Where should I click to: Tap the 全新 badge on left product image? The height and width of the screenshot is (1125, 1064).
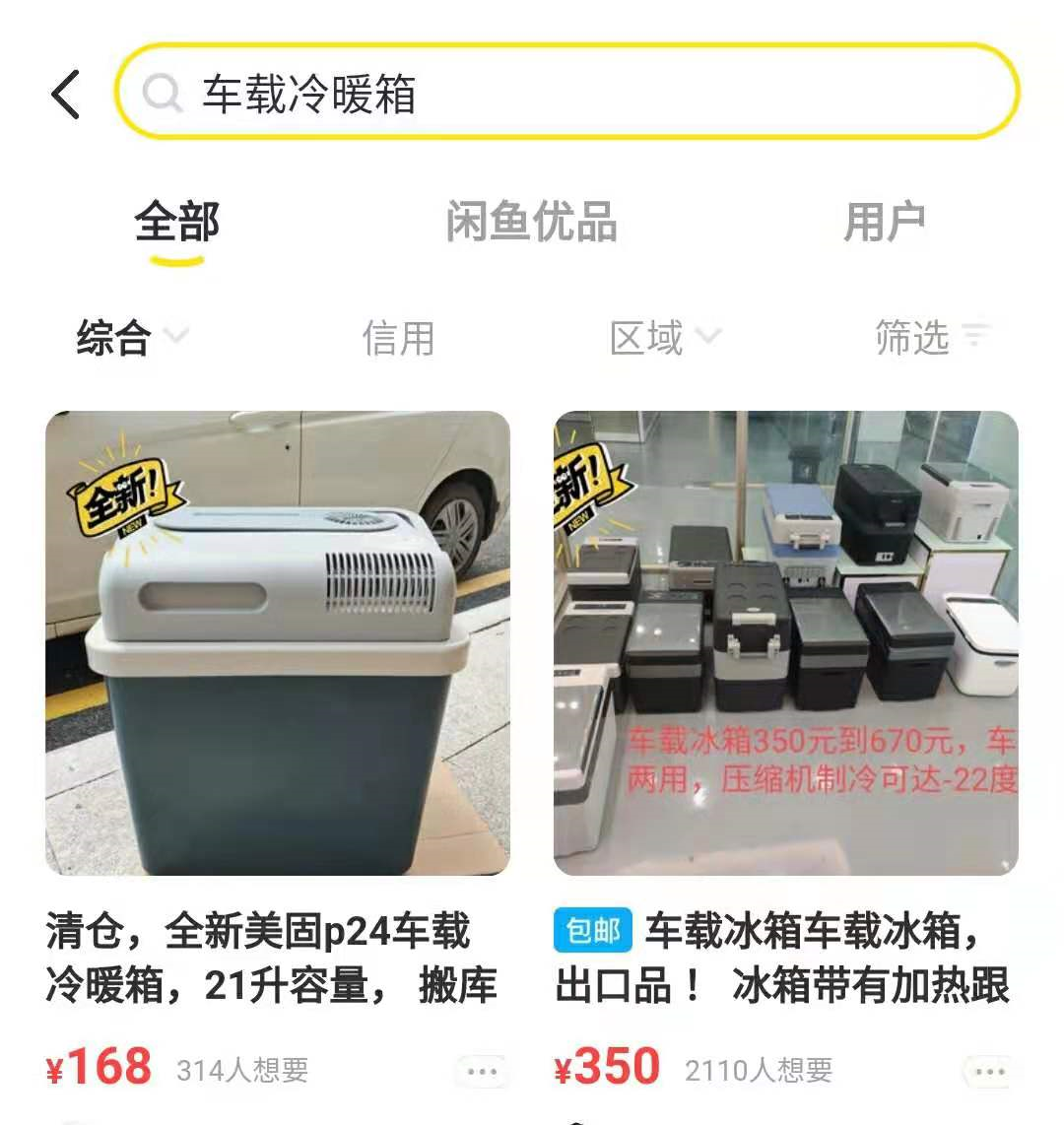(122, 497)
